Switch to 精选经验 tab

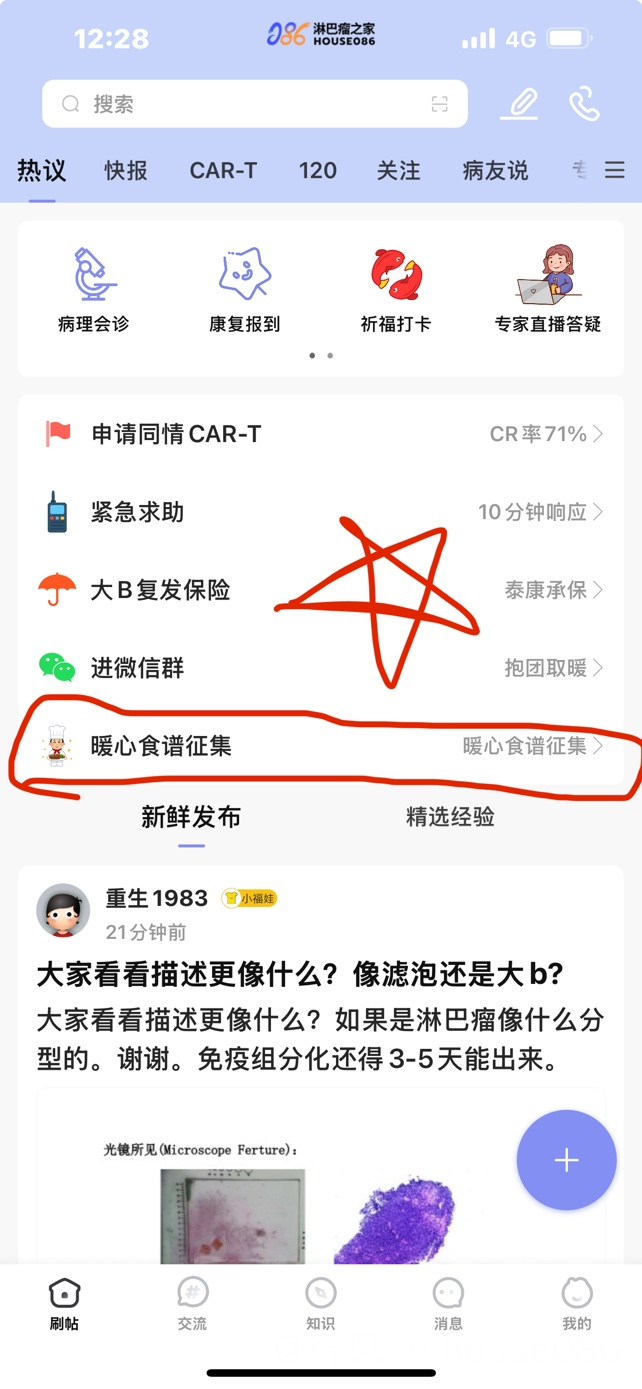pyautogui.click(x=450, y=817)
